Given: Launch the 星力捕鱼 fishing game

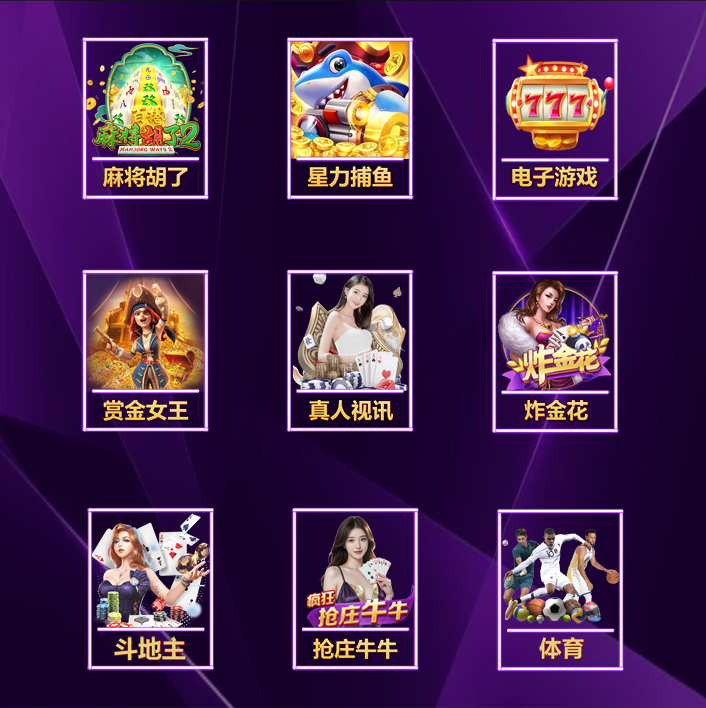Looking at the screenshot, I should point(350,118).
